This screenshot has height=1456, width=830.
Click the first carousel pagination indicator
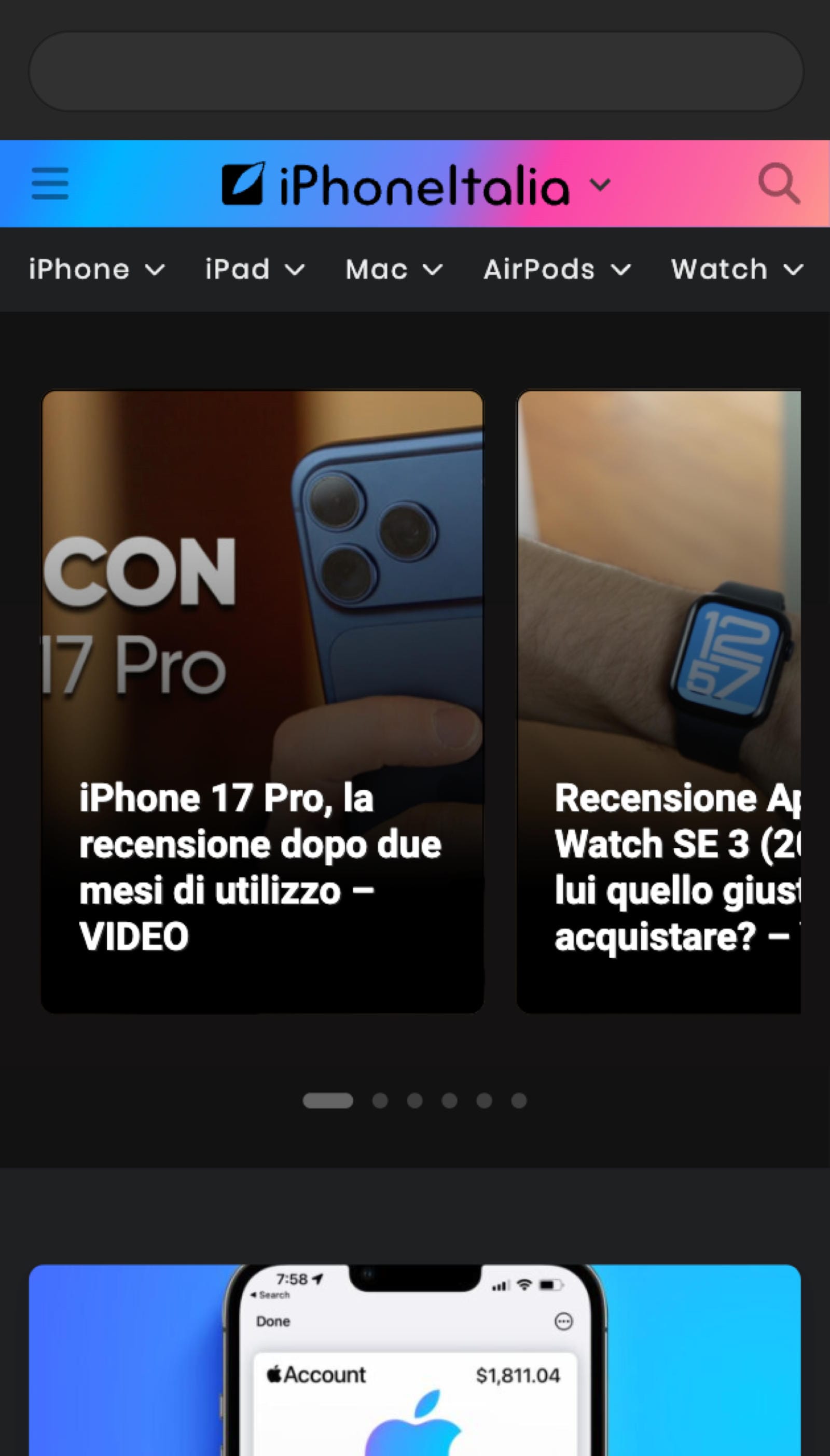point(327,1100)
